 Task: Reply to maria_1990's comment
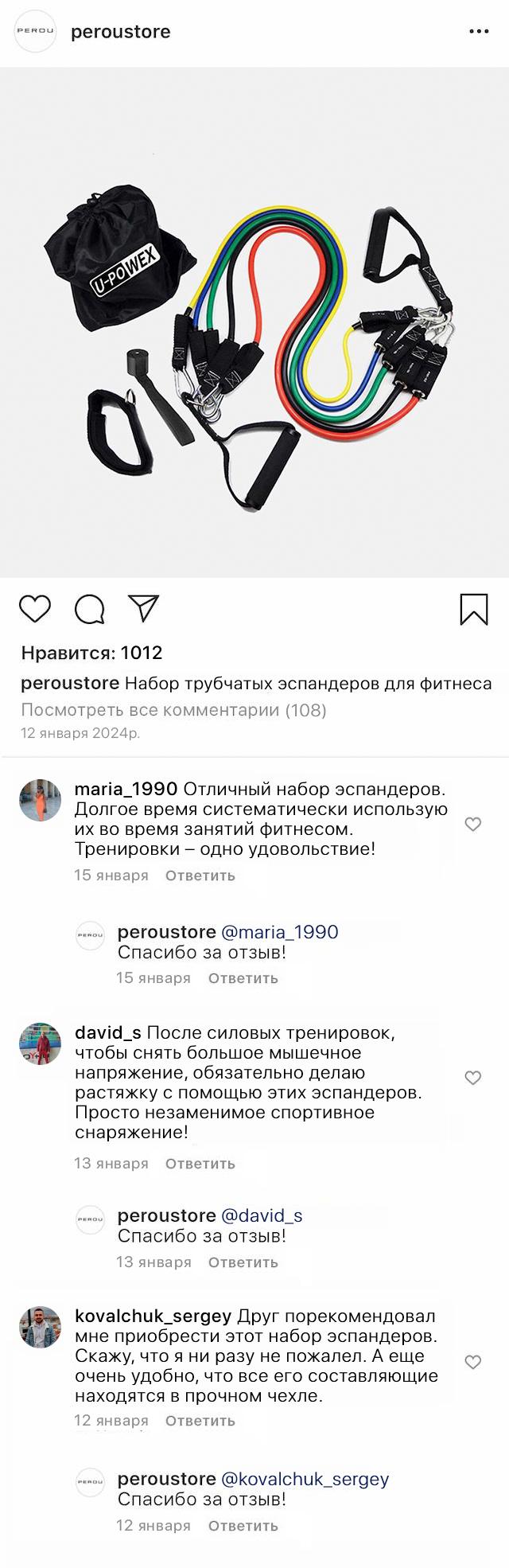200,876
